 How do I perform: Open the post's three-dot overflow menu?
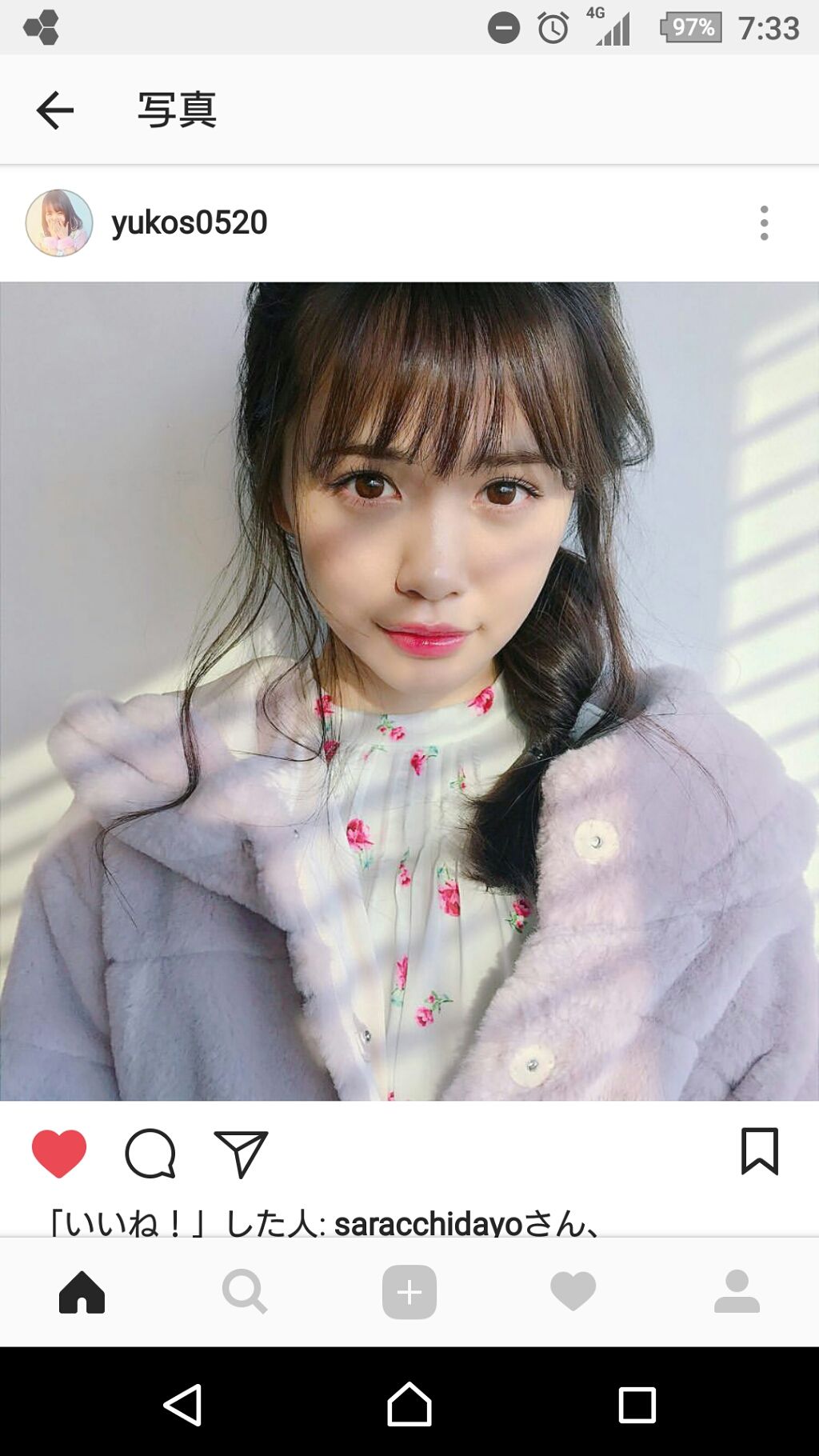(x=764, y=222)
